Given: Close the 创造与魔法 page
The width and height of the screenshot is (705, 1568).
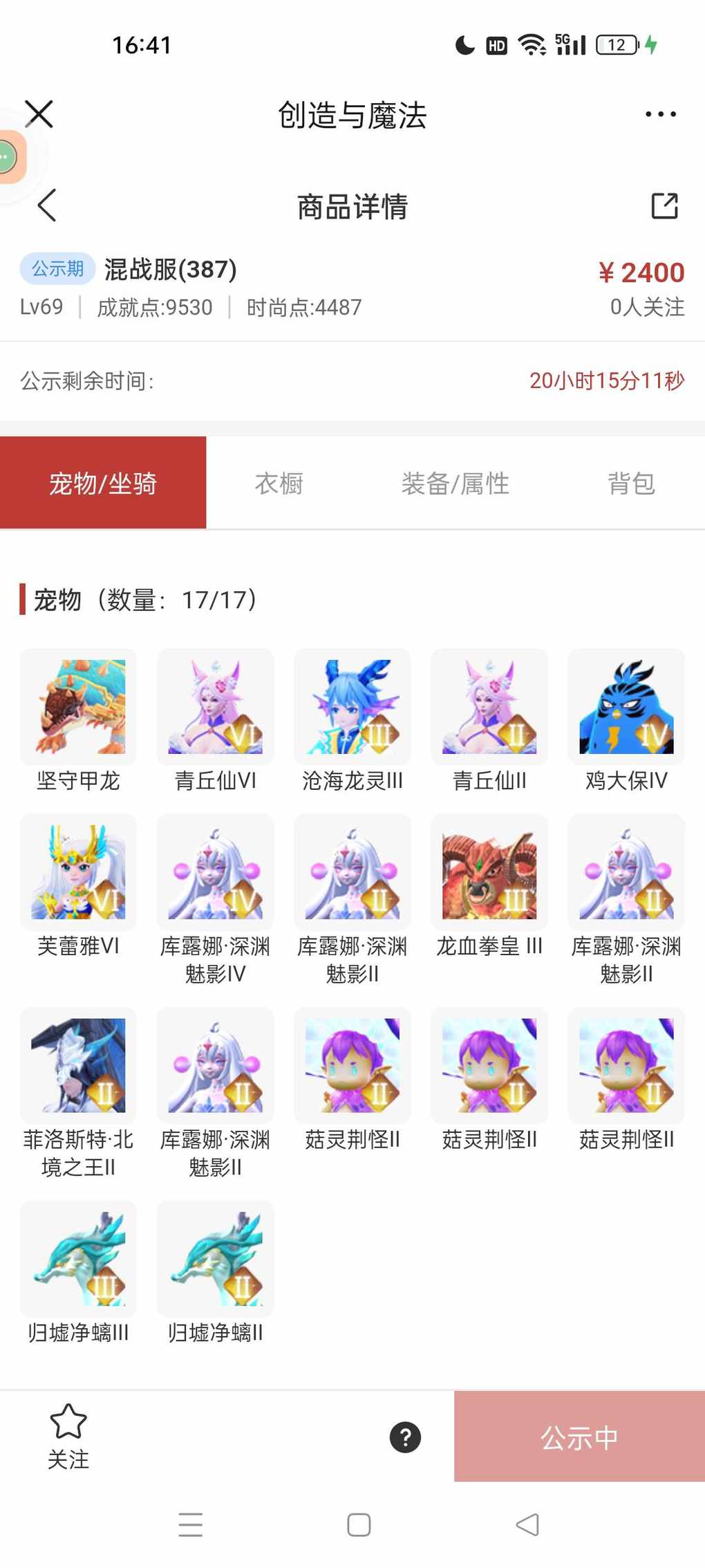Looking at the screenshot, I should (39, 114).
